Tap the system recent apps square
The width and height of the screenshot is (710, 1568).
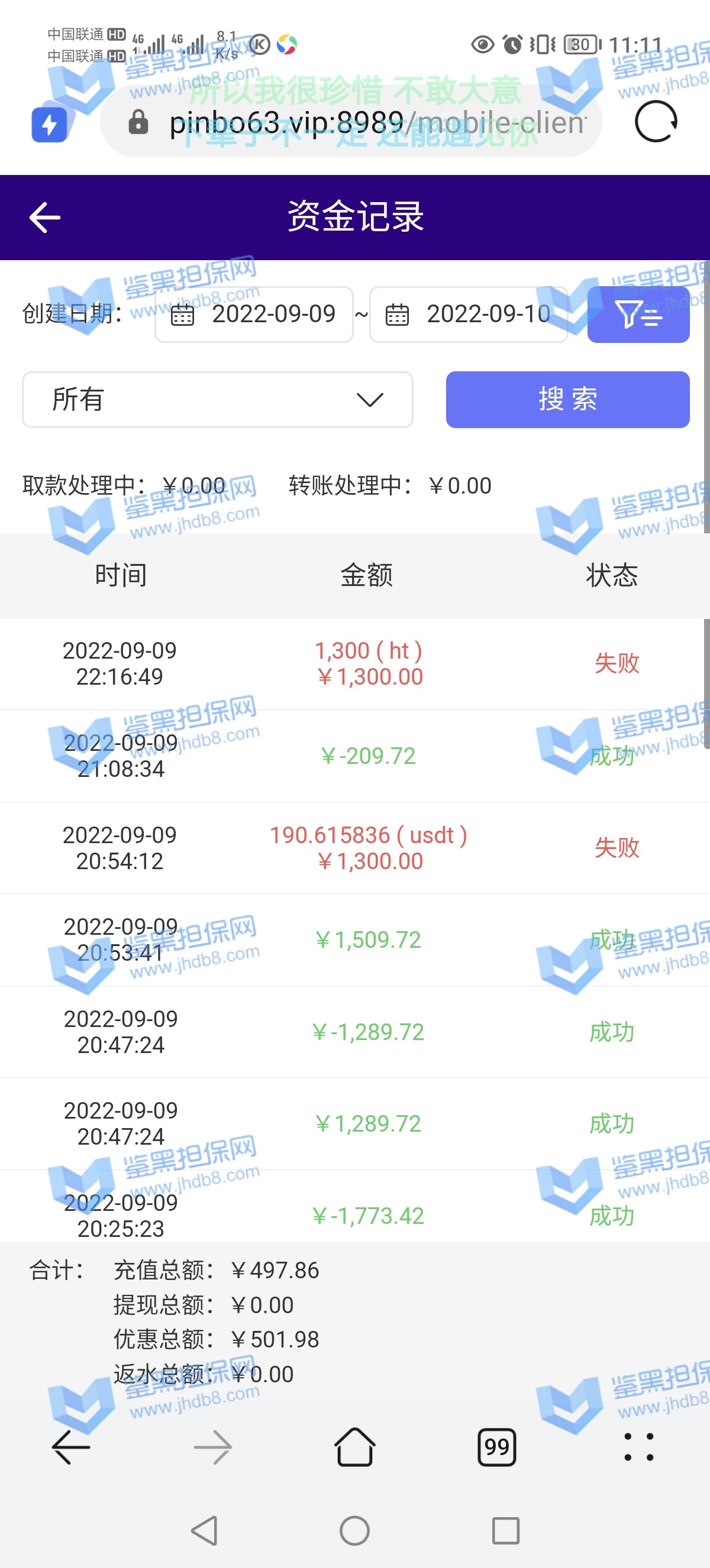(505, 1530)
